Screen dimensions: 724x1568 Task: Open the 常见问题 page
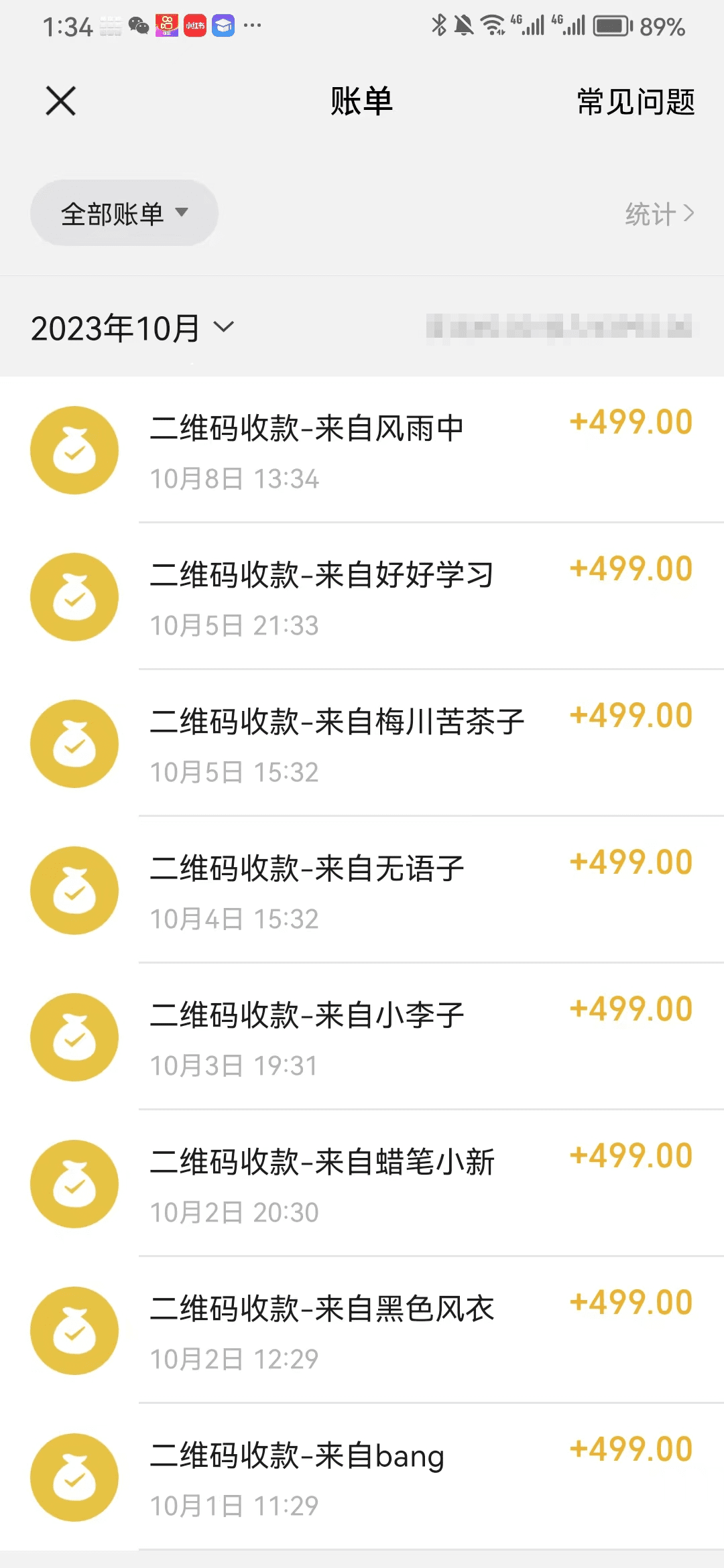633,102
